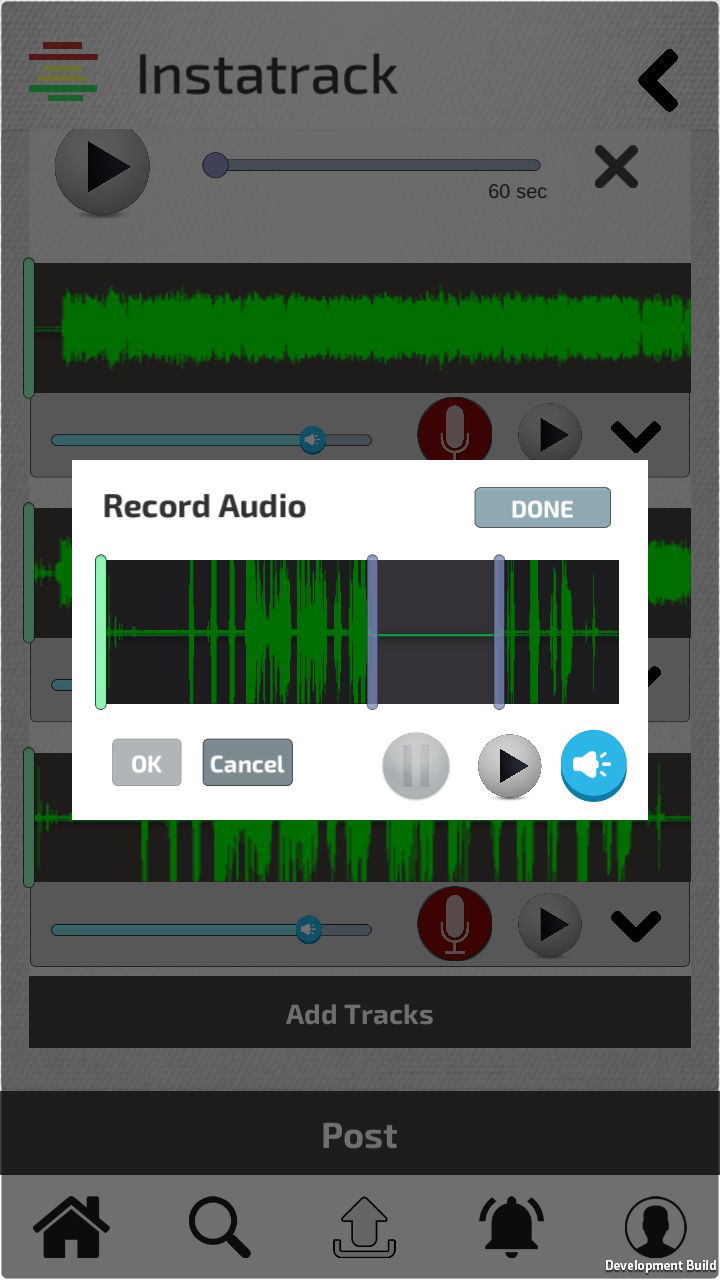Pause the recording in the dialog
Screen dimensions: 720x1280
(x=416, y=766)
